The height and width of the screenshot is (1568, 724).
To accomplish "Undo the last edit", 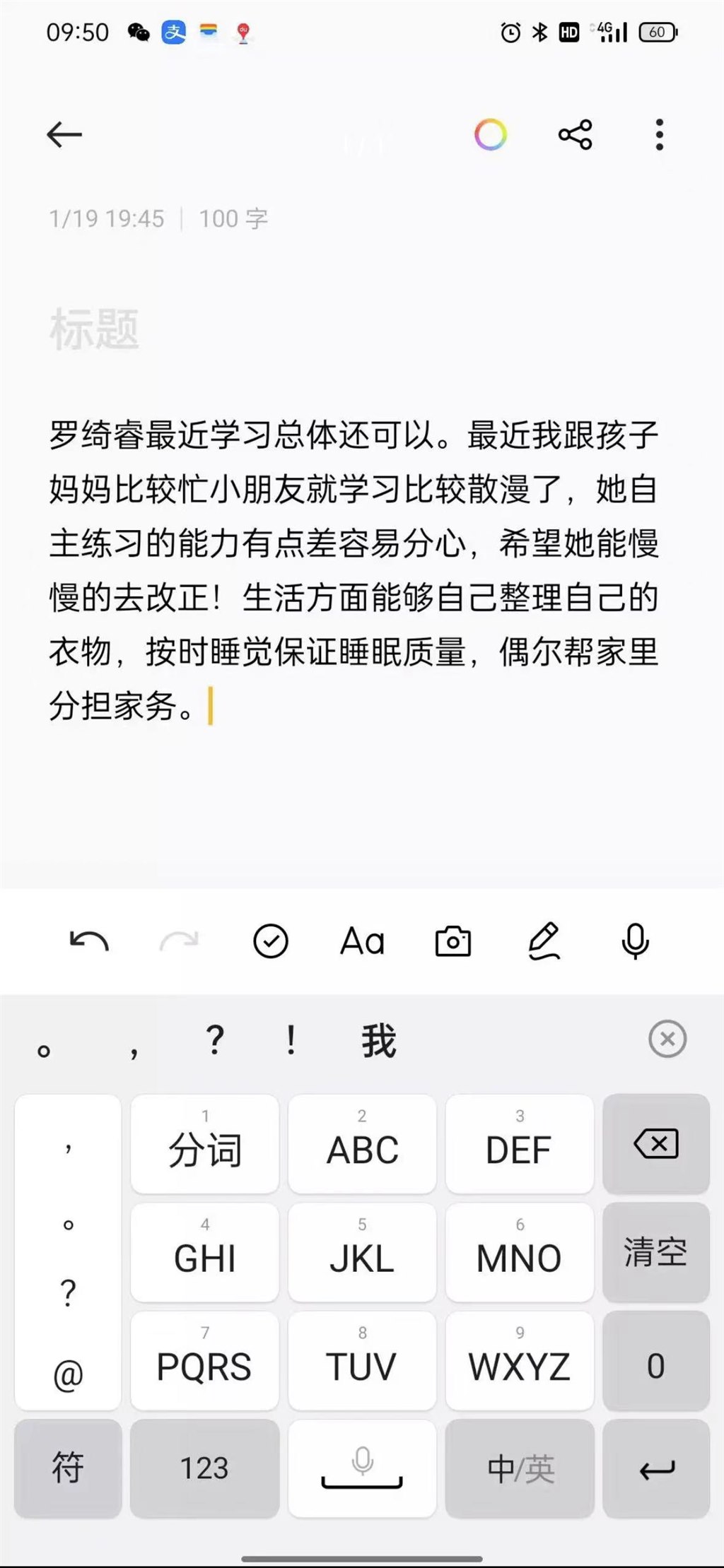I will click(x=89, y=941).
